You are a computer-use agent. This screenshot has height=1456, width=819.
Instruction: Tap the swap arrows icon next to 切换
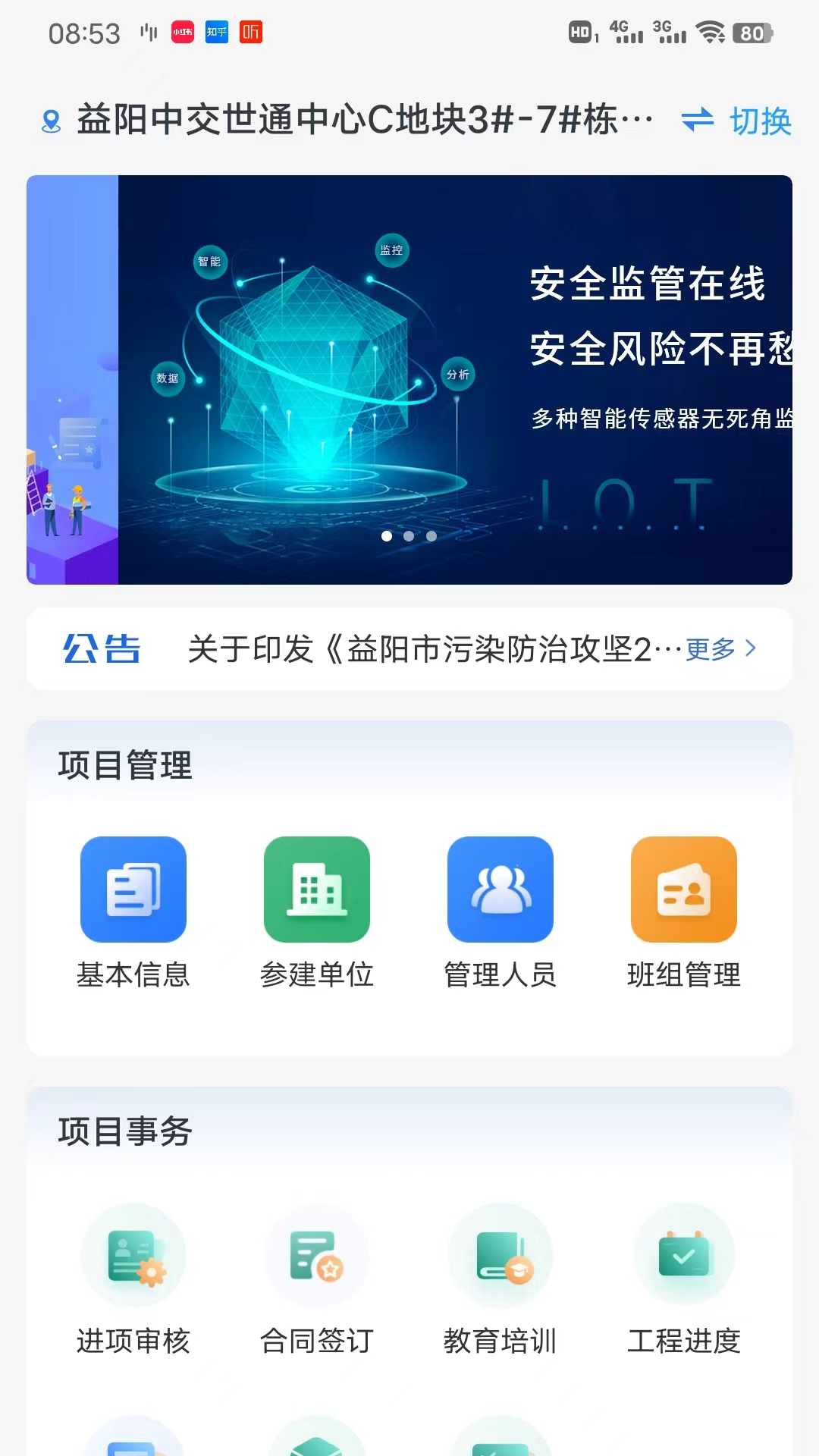(x=699, y=120)
